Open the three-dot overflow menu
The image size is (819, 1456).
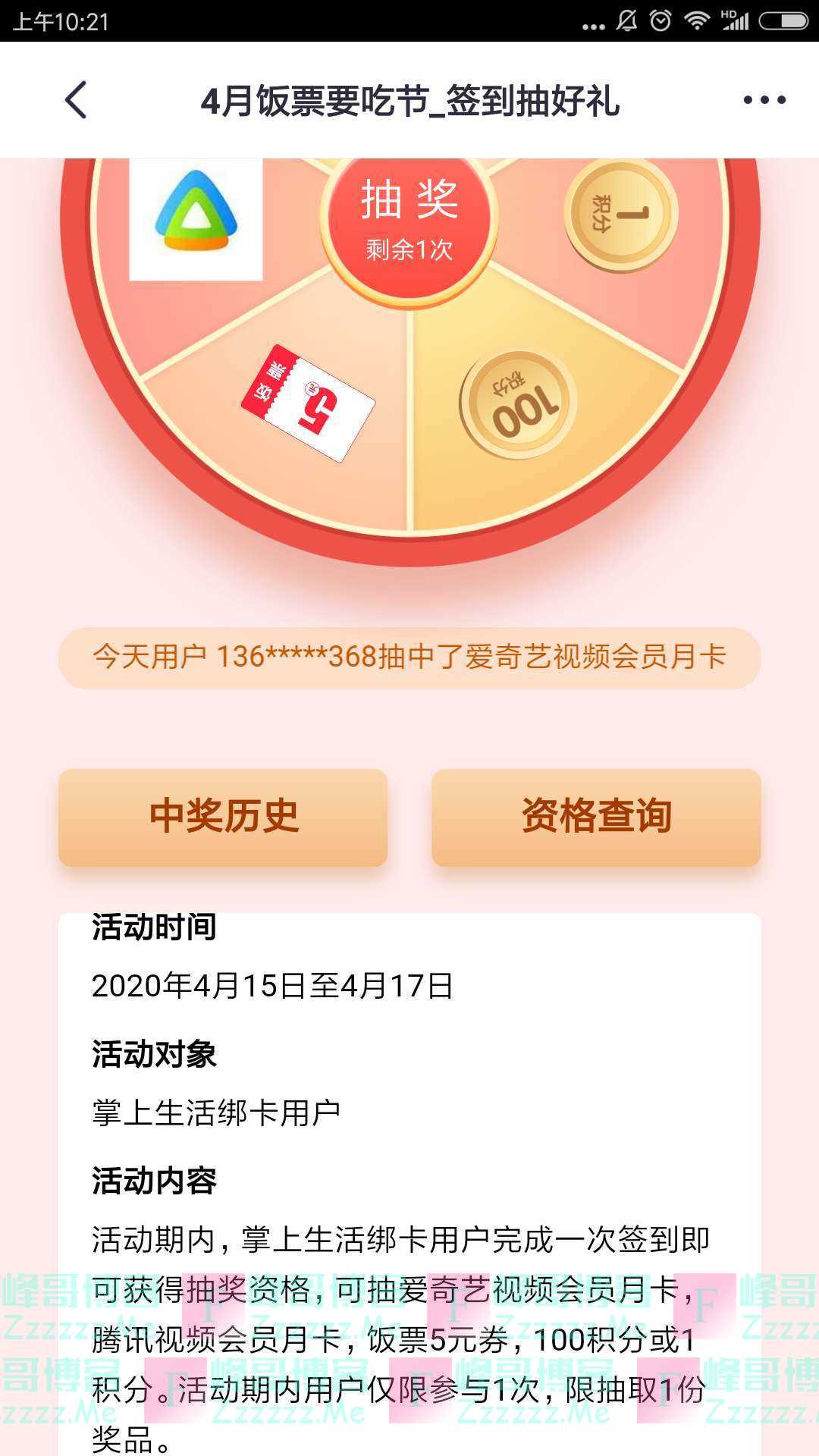coord(764,100)
